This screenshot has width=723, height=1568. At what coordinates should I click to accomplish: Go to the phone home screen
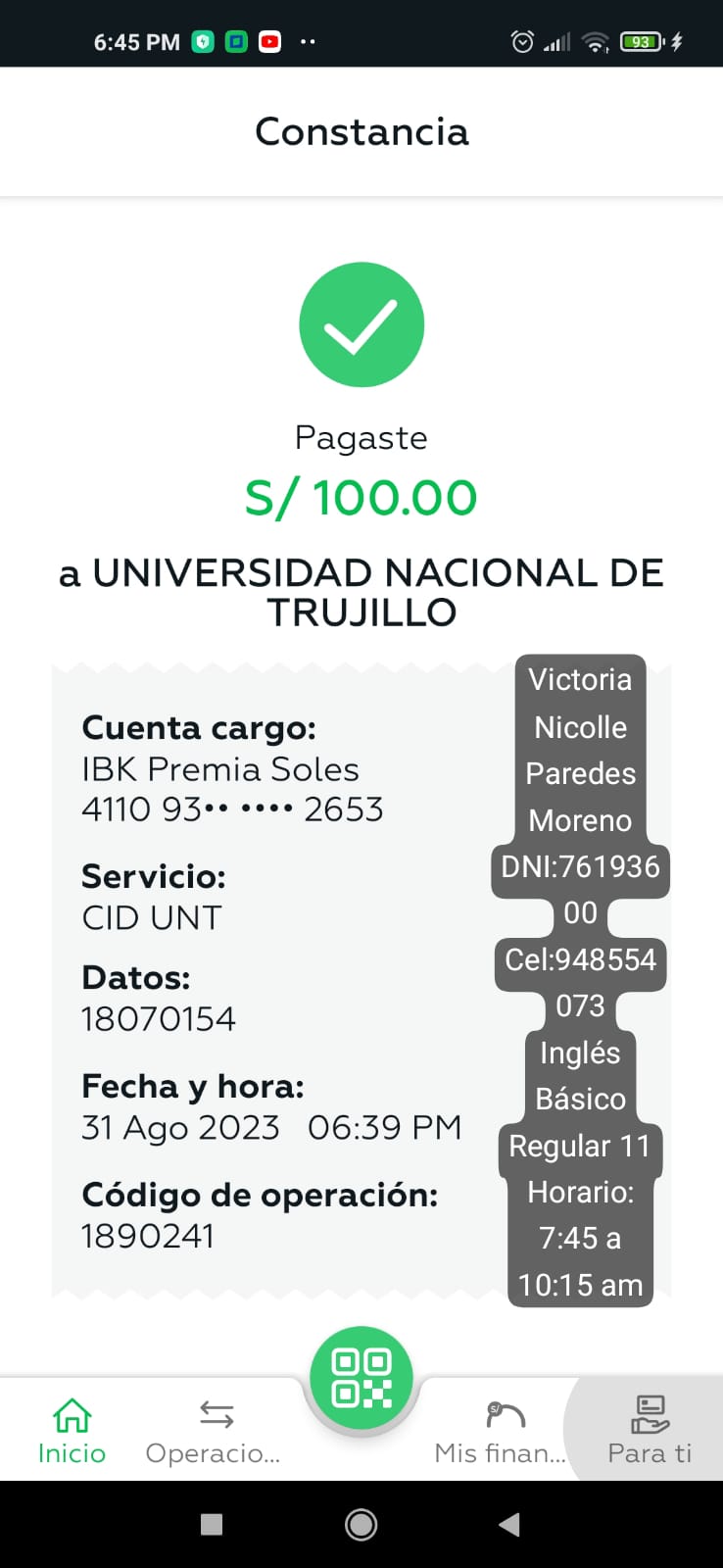(361, 1524)
